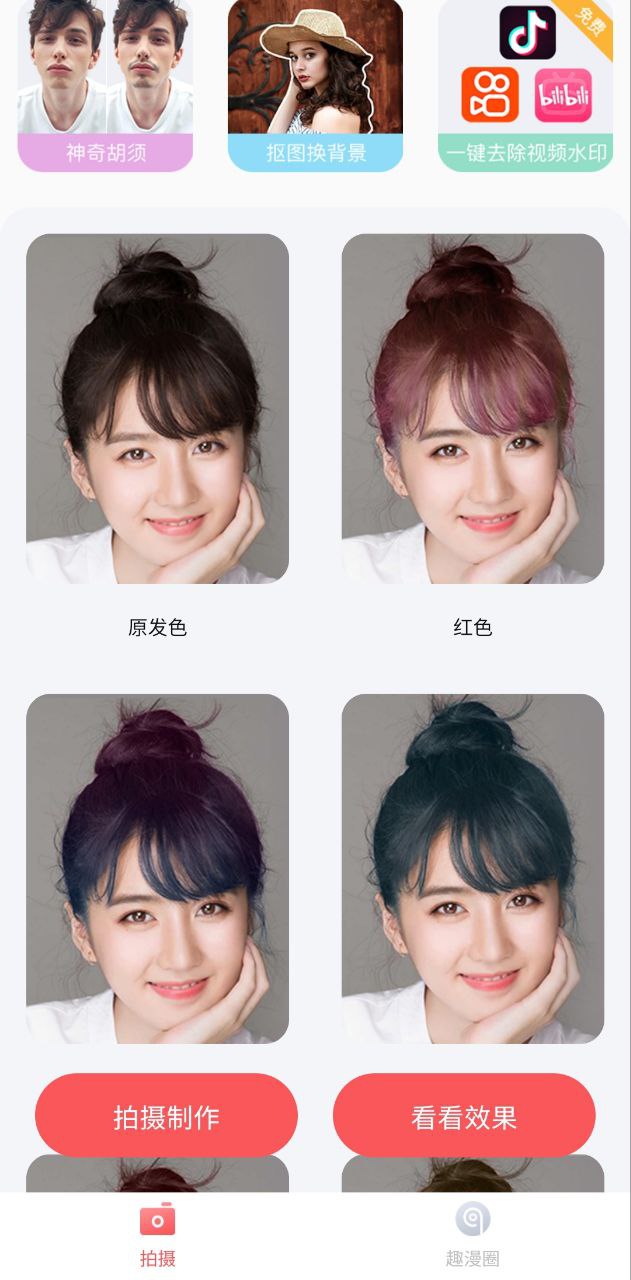Switch to the 趣漫圈 tab

tap(472, 1235)
